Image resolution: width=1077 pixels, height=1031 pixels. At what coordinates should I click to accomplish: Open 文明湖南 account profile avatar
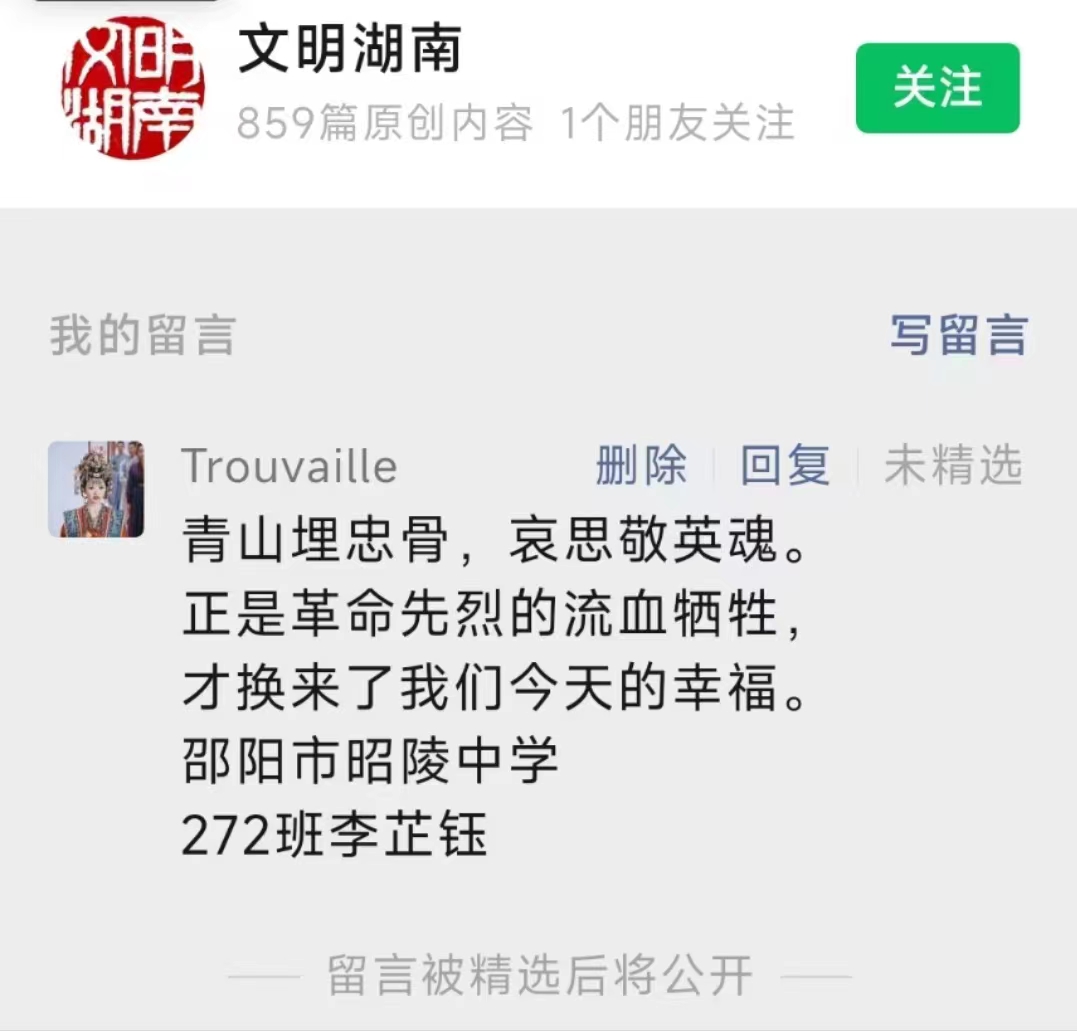click(x=133, y=88)
